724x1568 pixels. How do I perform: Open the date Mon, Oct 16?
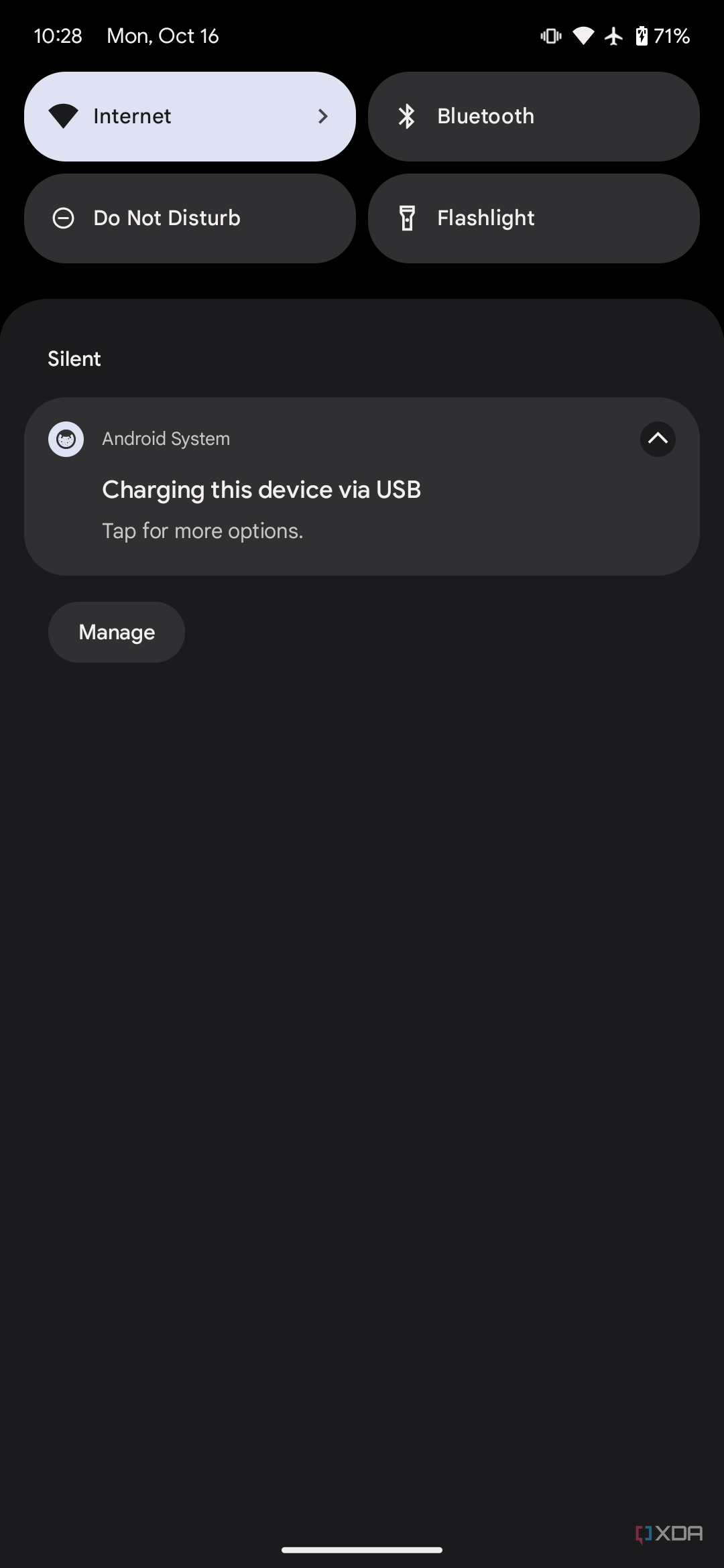pyautogui.click(x=162, y=36)
